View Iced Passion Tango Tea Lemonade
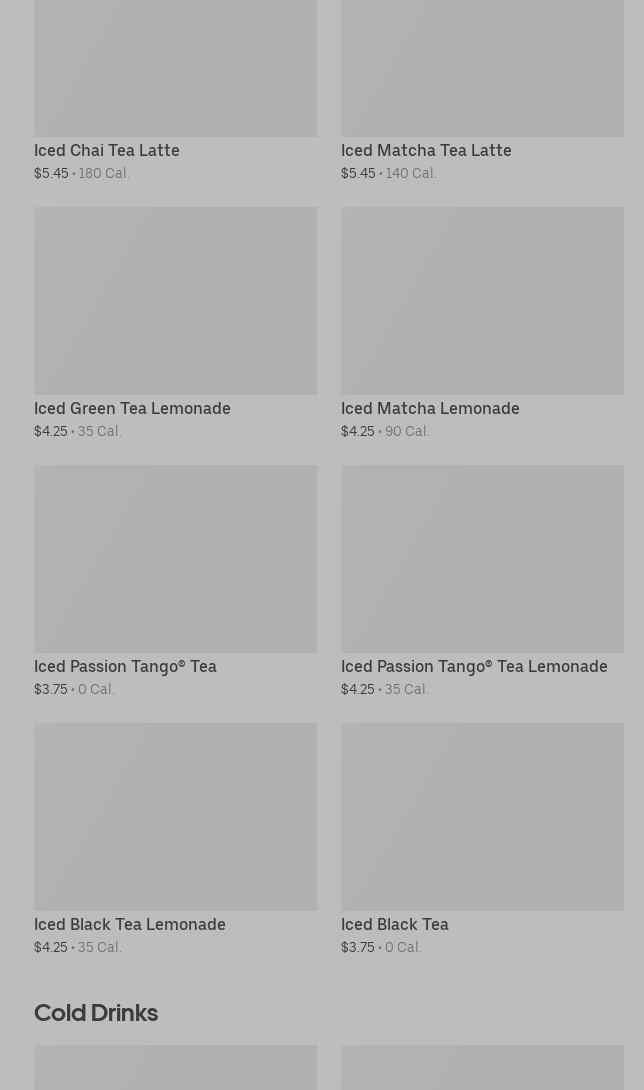The image size is (644, 1090). tap(483, 582)
